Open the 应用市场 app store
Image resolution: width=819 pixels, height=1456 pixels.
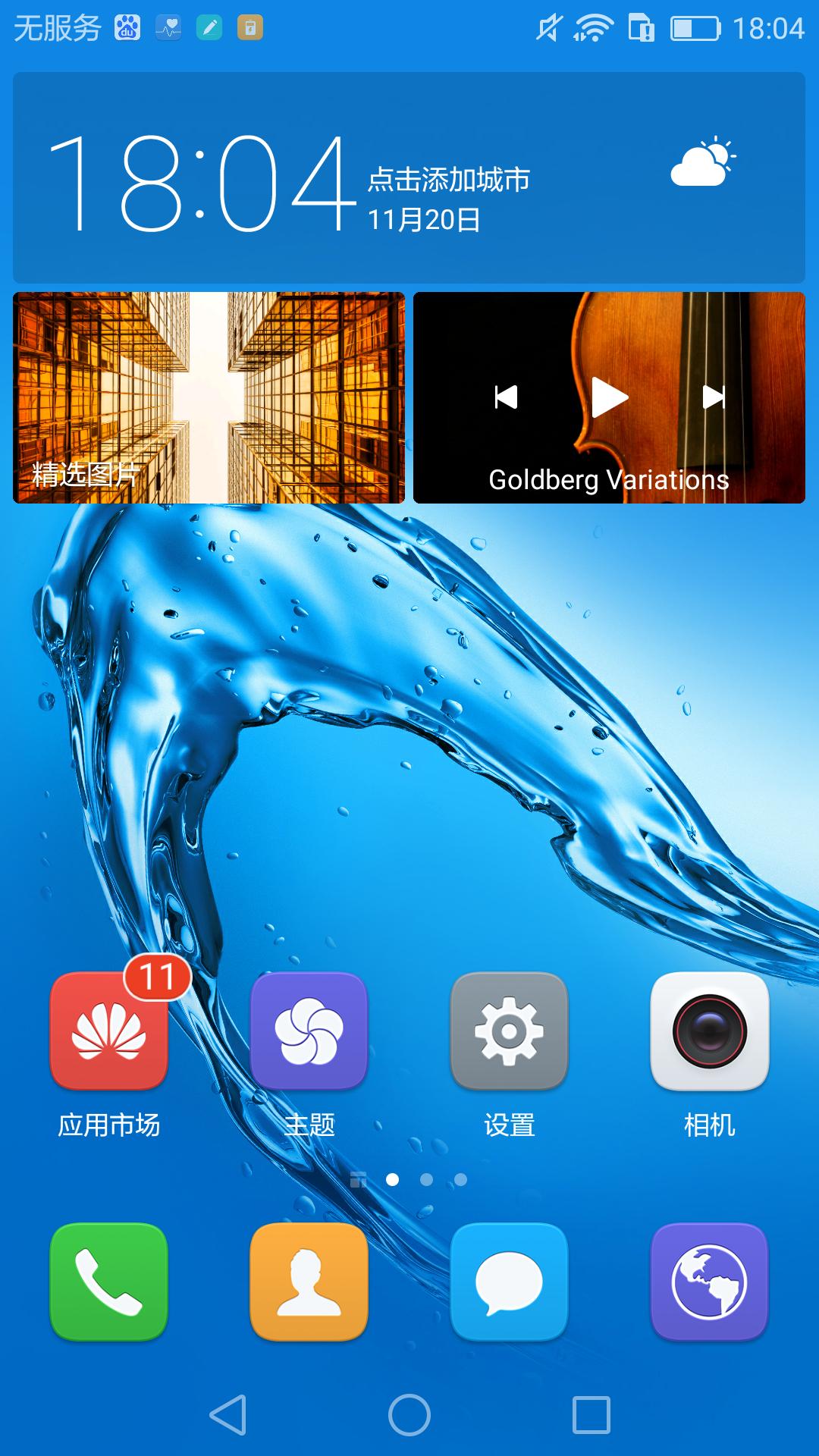[109, 1031]
